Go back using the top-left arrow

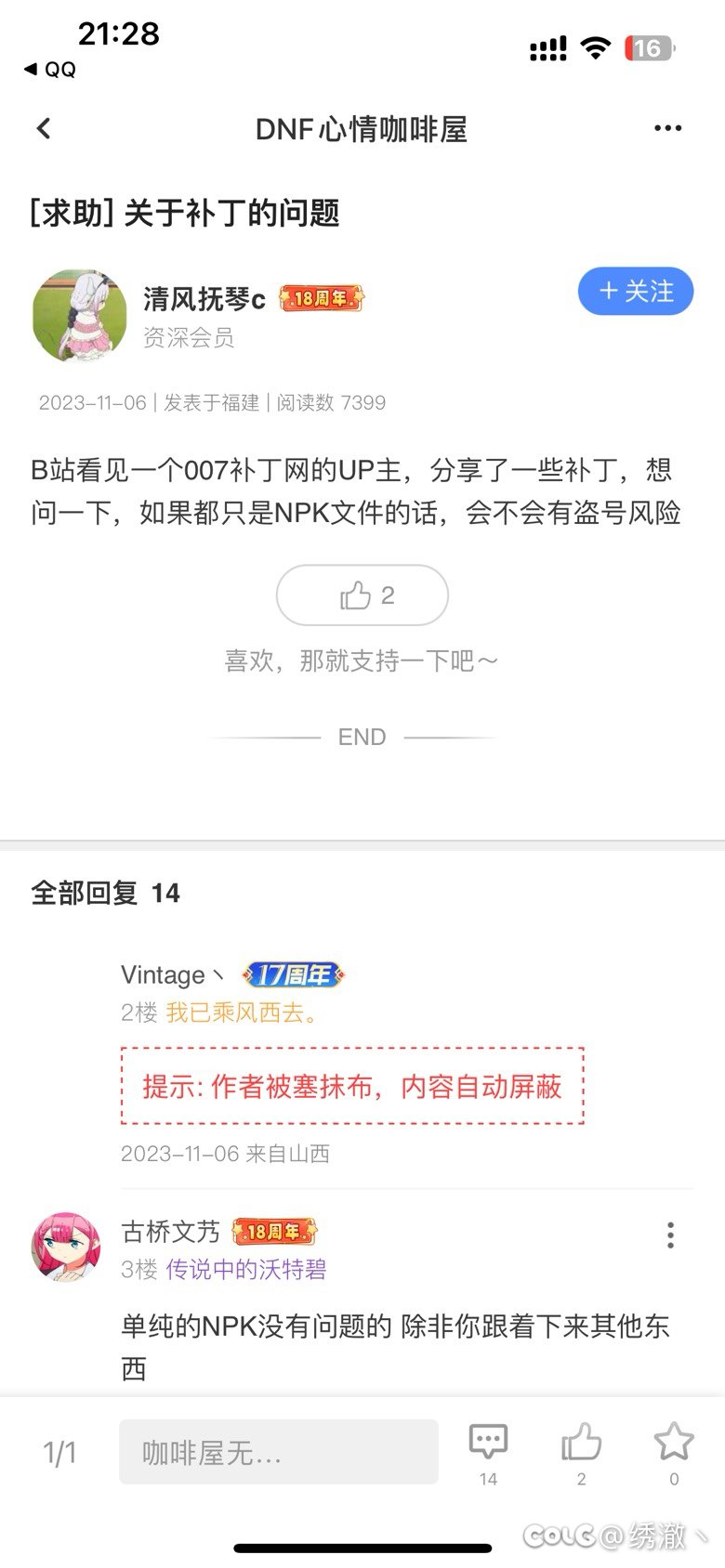(44, 128)
